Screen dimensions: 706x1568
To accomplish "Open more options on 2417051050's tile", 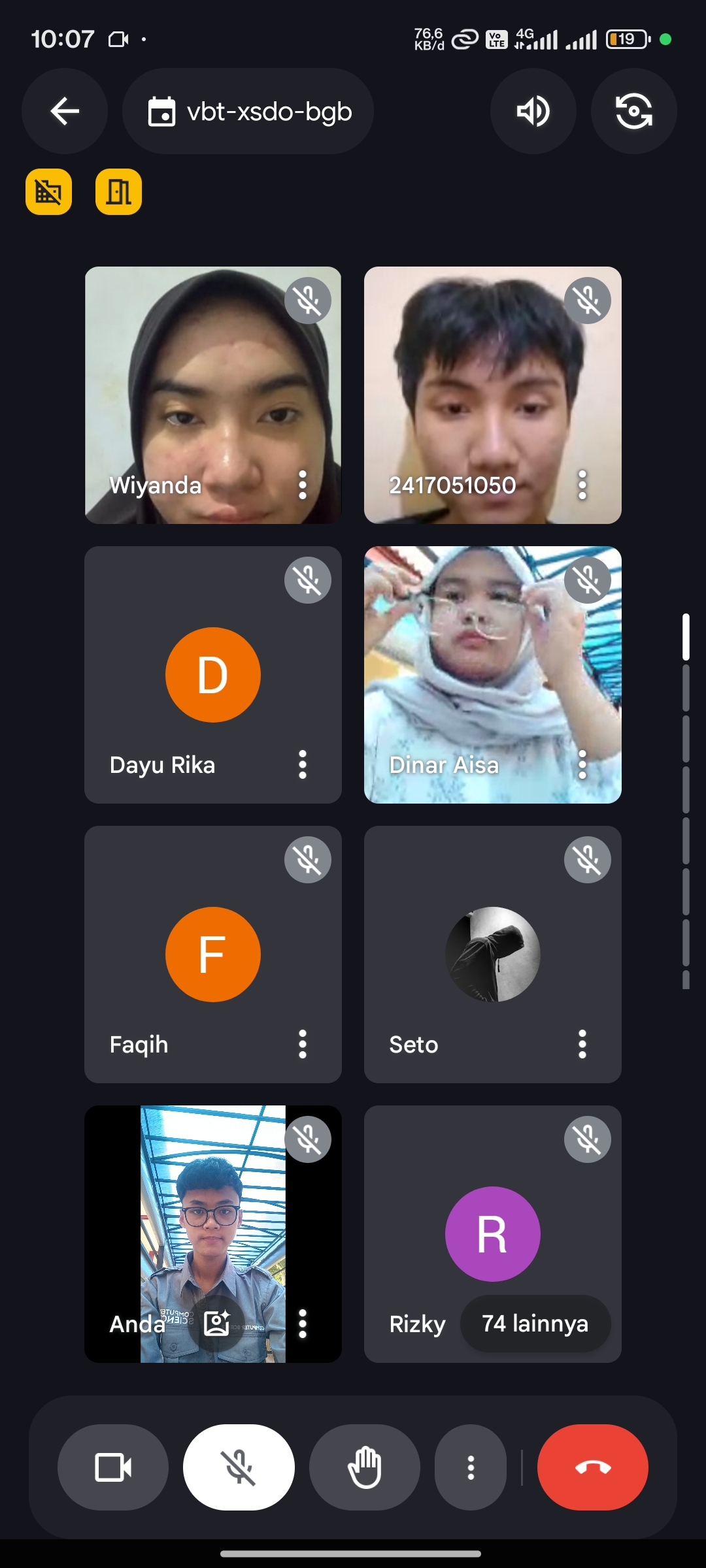I will tap(582, 485).
